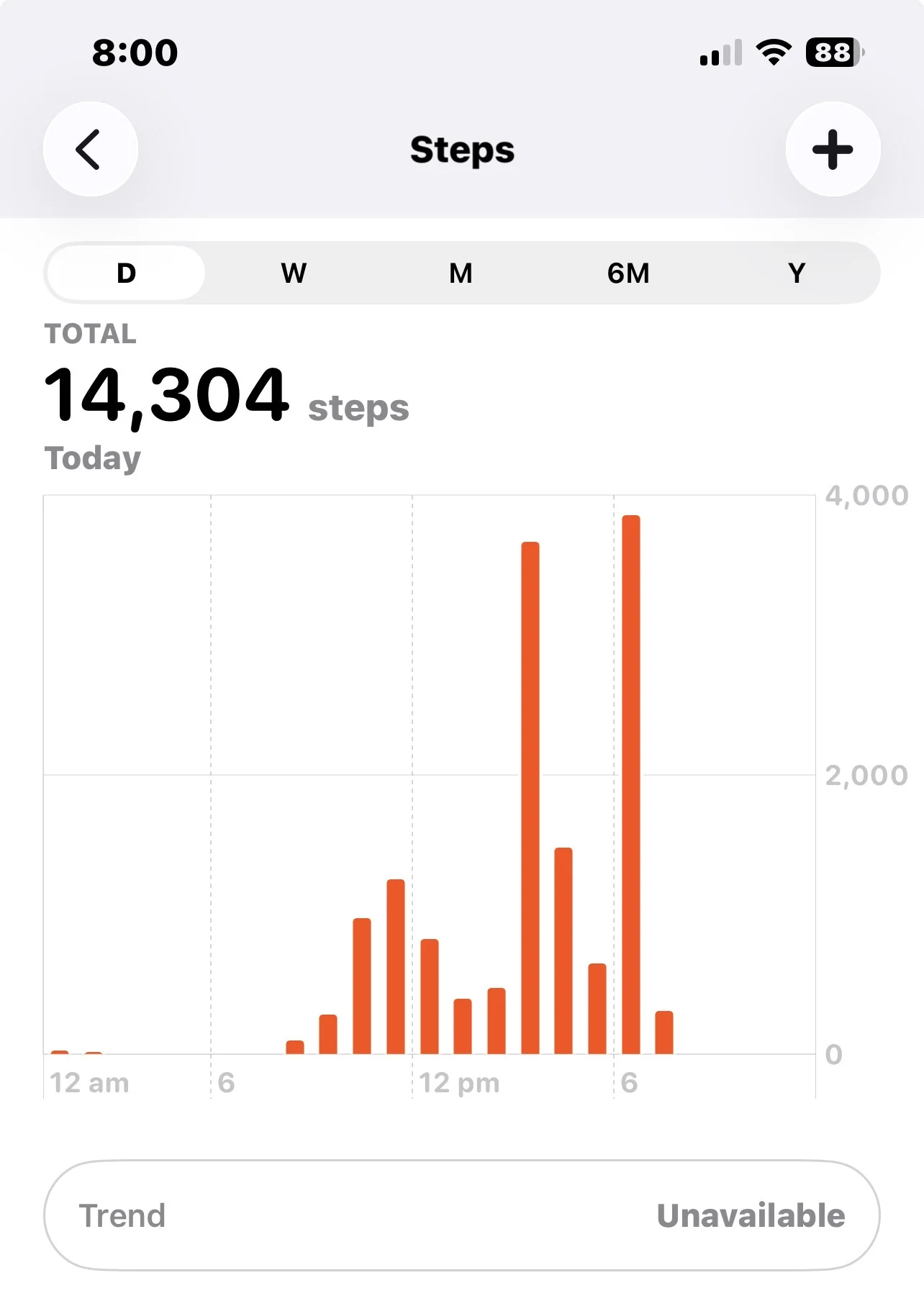This screenshot has height=1306, width=924.
Task: Switch to the Y yearly view
Action: pyautogui.click(x=796, y=273)
